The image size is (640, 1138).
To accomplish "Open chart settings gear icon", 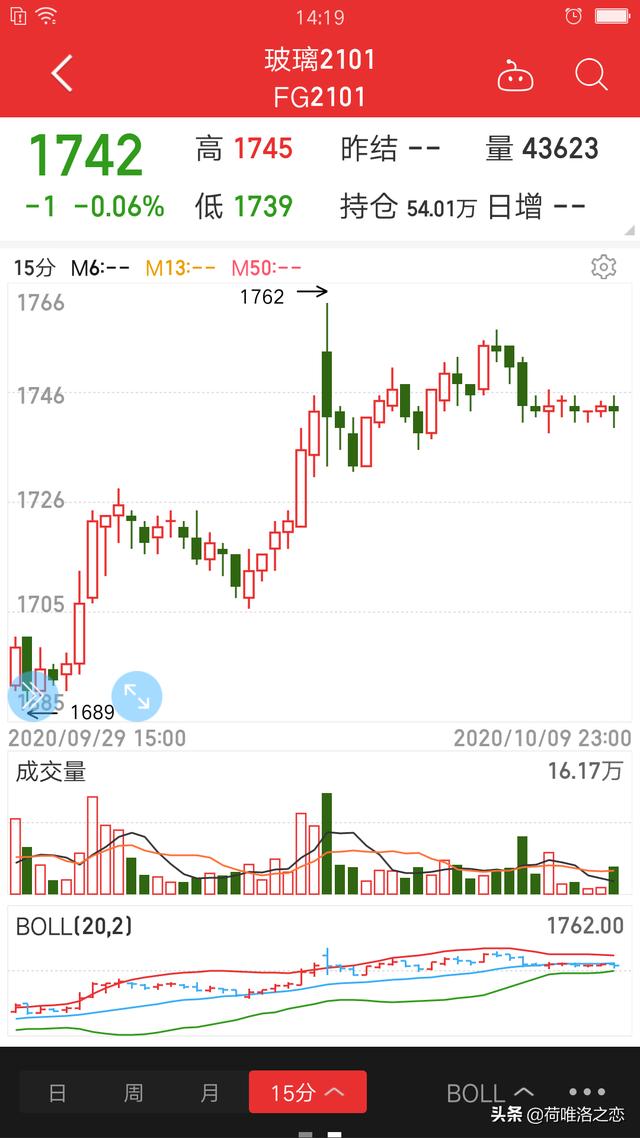I will [604, 267].
